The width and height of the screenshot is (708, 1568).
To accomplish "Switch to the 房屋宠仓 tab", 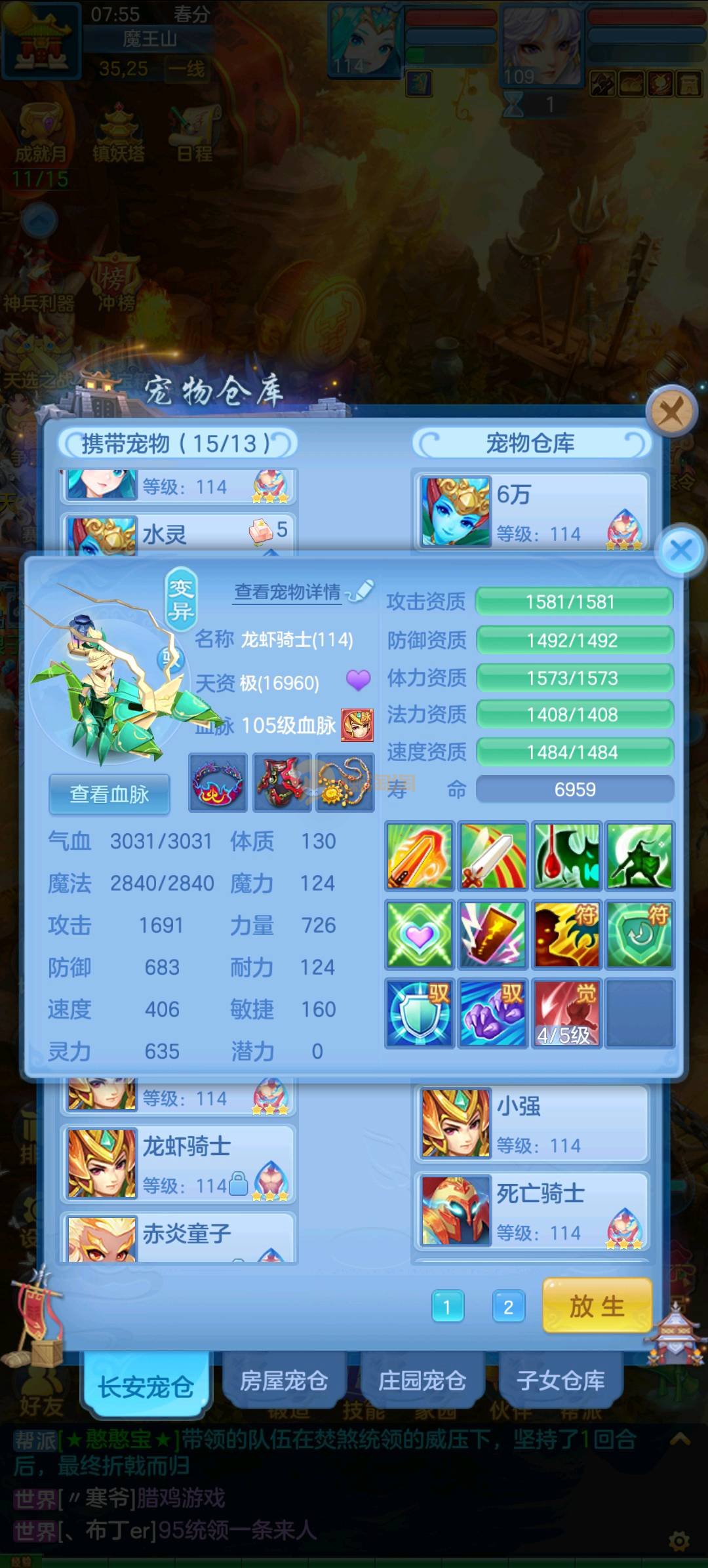I will click(284, 1381).
